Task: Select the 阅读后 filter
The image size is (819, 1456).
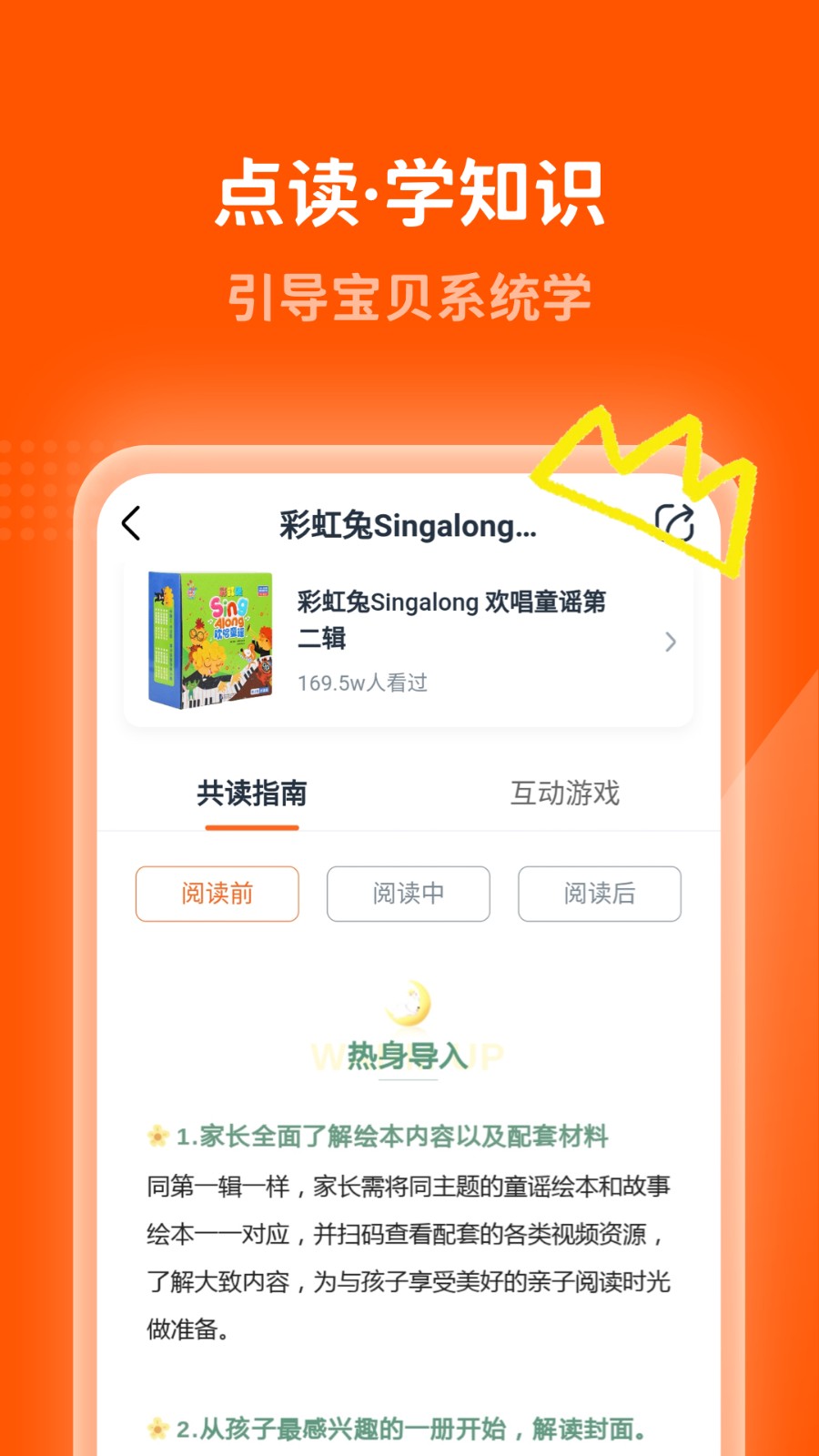Action: point(599,895)
